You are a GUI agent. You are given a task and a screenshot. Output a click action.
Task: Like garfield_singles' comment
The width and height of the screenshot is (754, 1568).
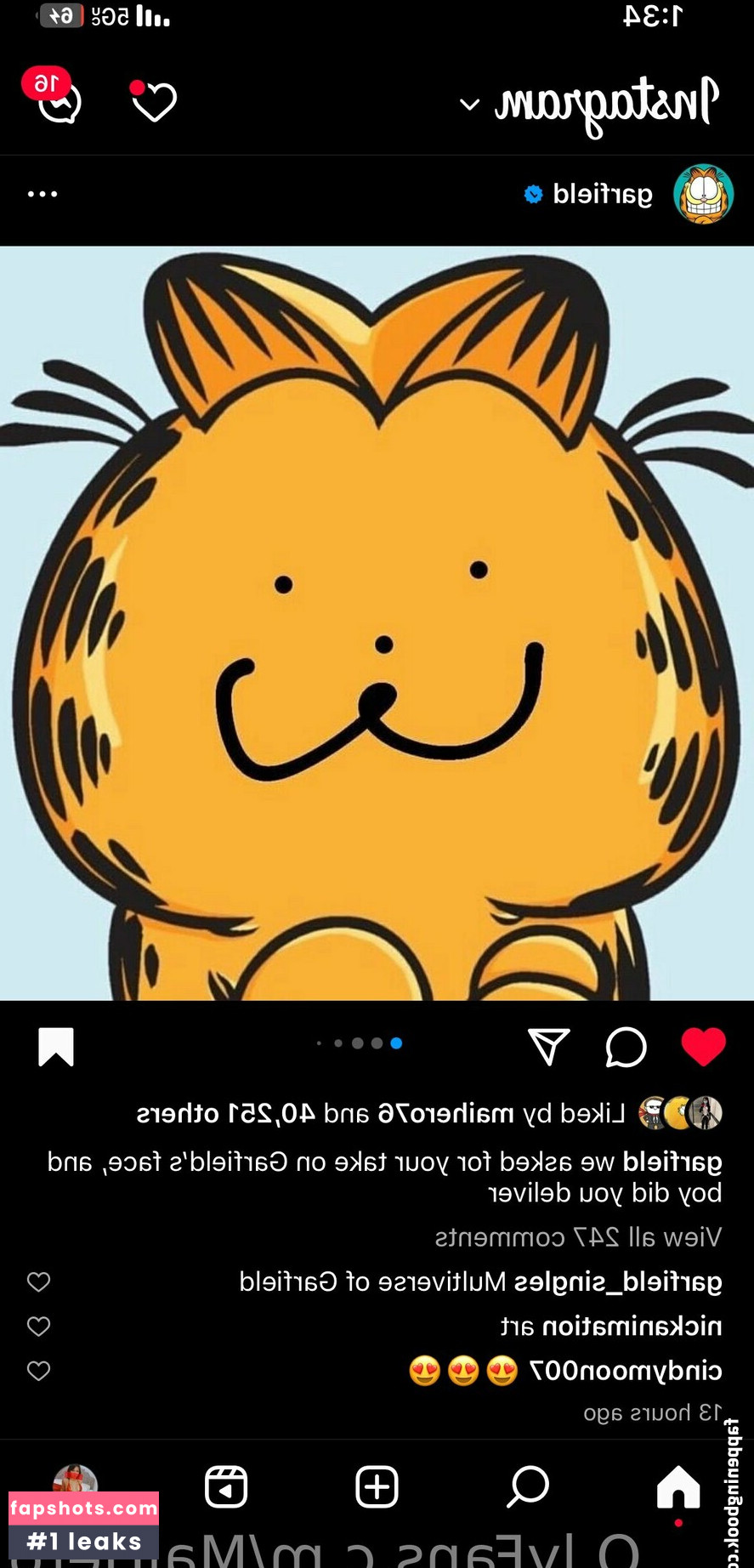pos(39,1281)
